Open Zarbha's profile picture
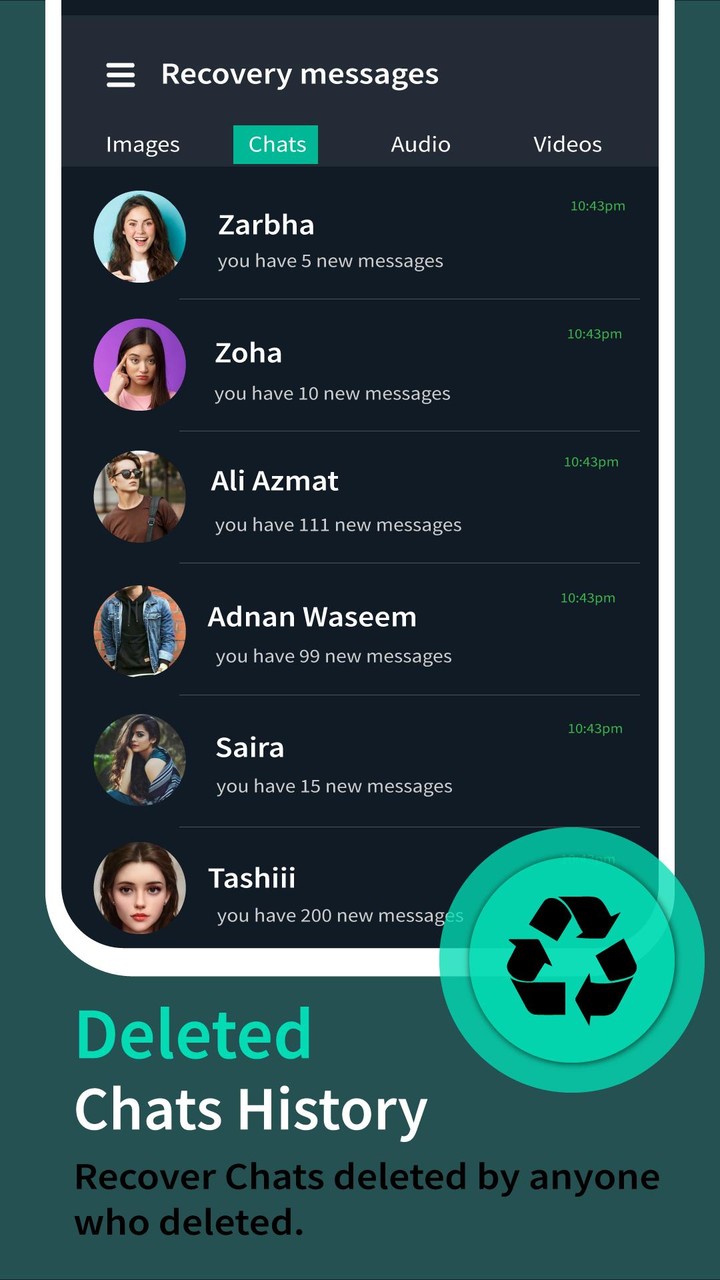 (x=139, y=236)
